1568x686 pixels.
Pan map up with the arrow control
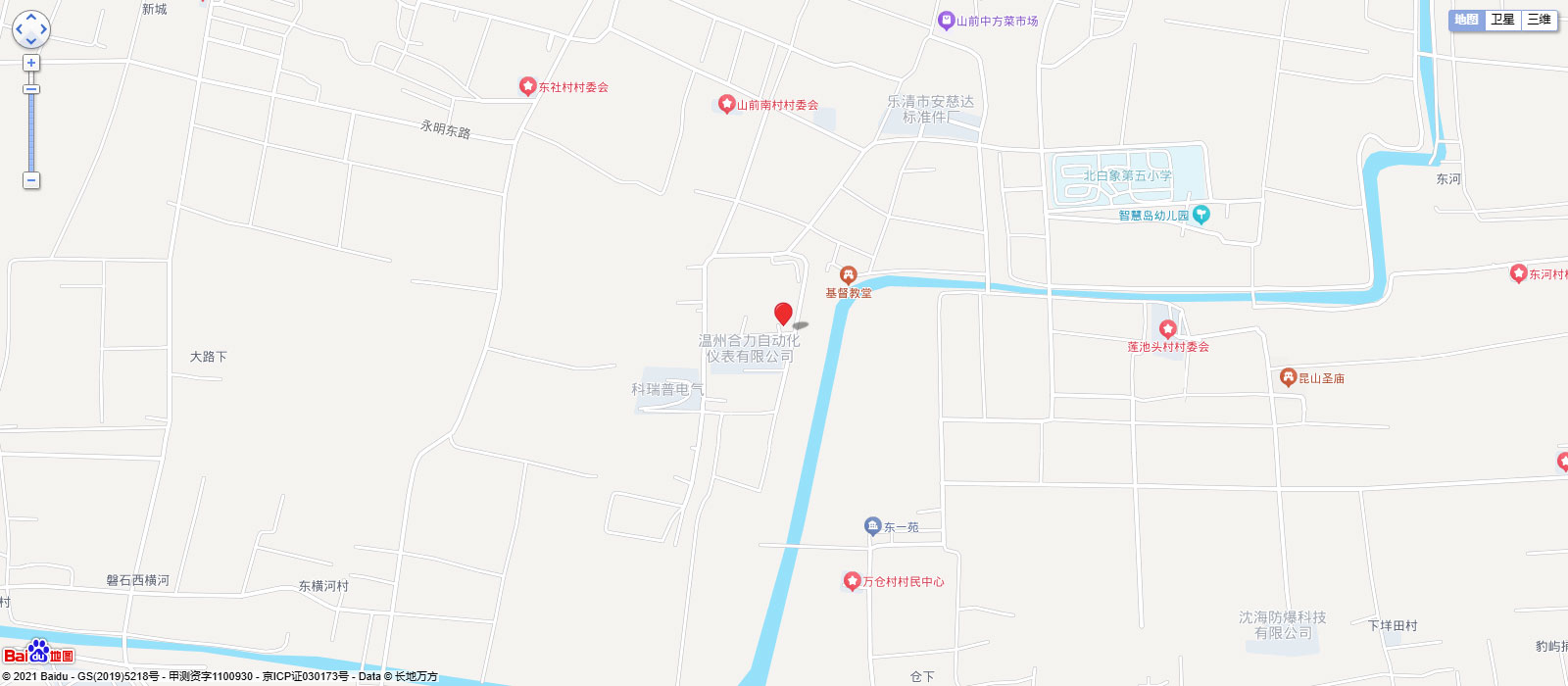pyautogui.click(x=30, y=18)
